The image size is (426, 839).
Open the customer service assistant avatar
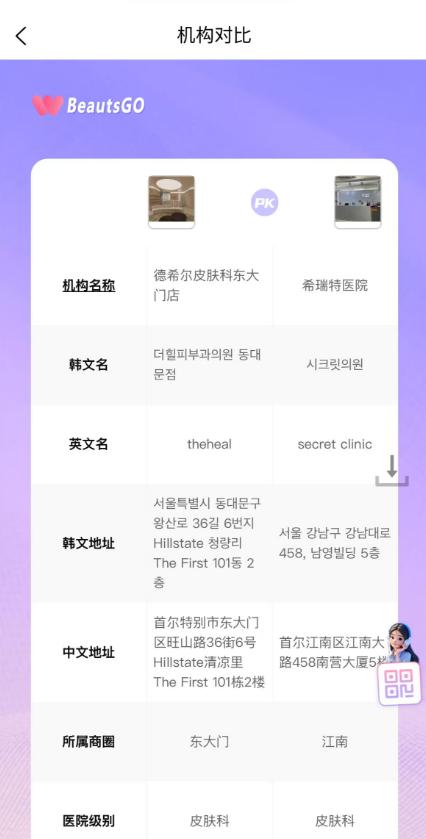pos(402,644)
